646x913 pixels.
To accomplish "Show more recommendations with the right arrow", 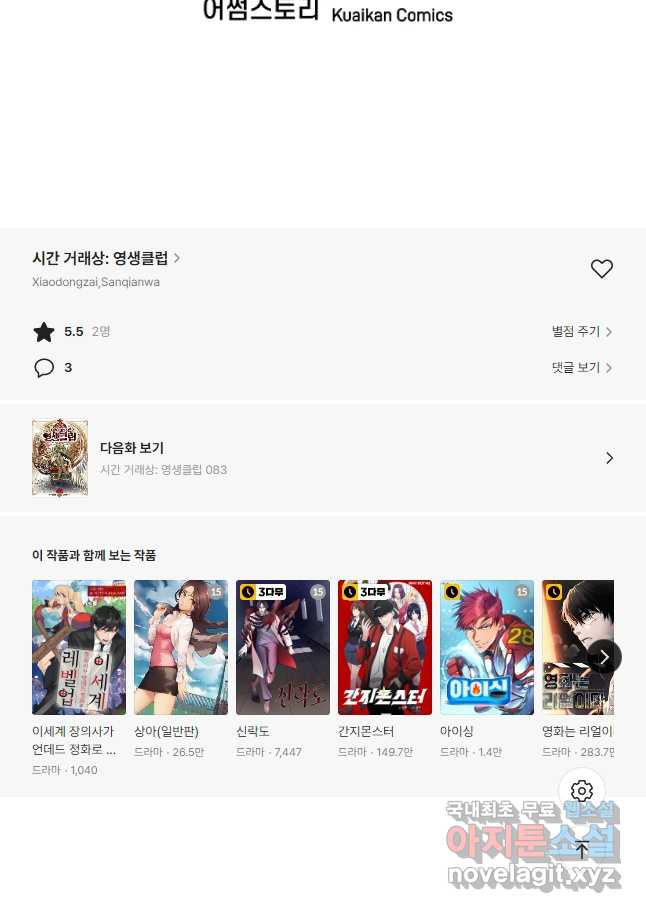I will (604, 657).
